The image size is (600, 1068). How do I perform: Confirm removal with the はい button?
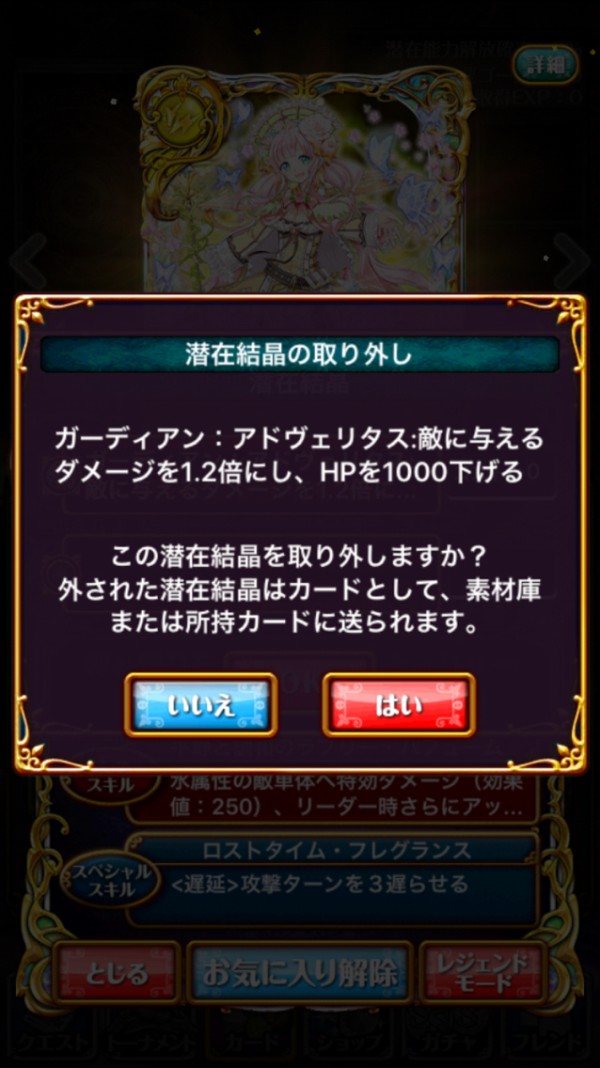(x=398, y=705)
